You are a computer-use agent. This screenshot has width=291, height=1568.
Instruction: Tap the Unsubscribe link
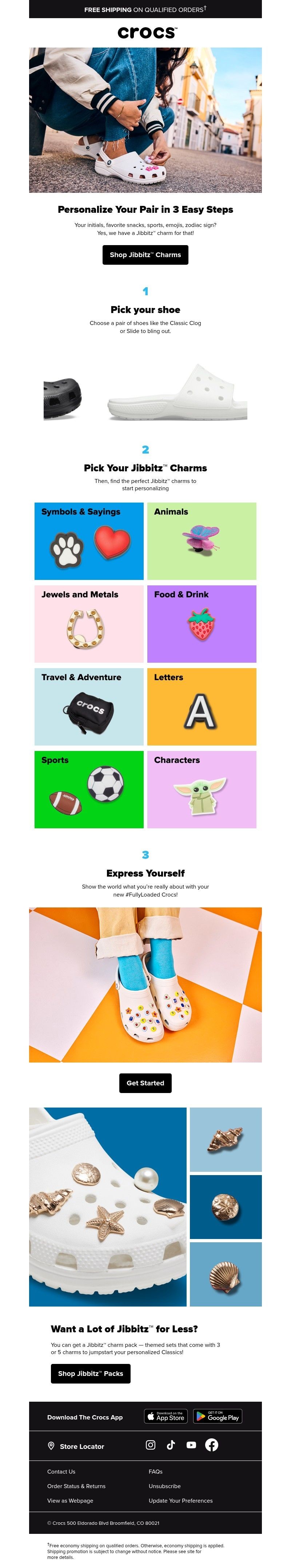click(x=165, y=1486)
